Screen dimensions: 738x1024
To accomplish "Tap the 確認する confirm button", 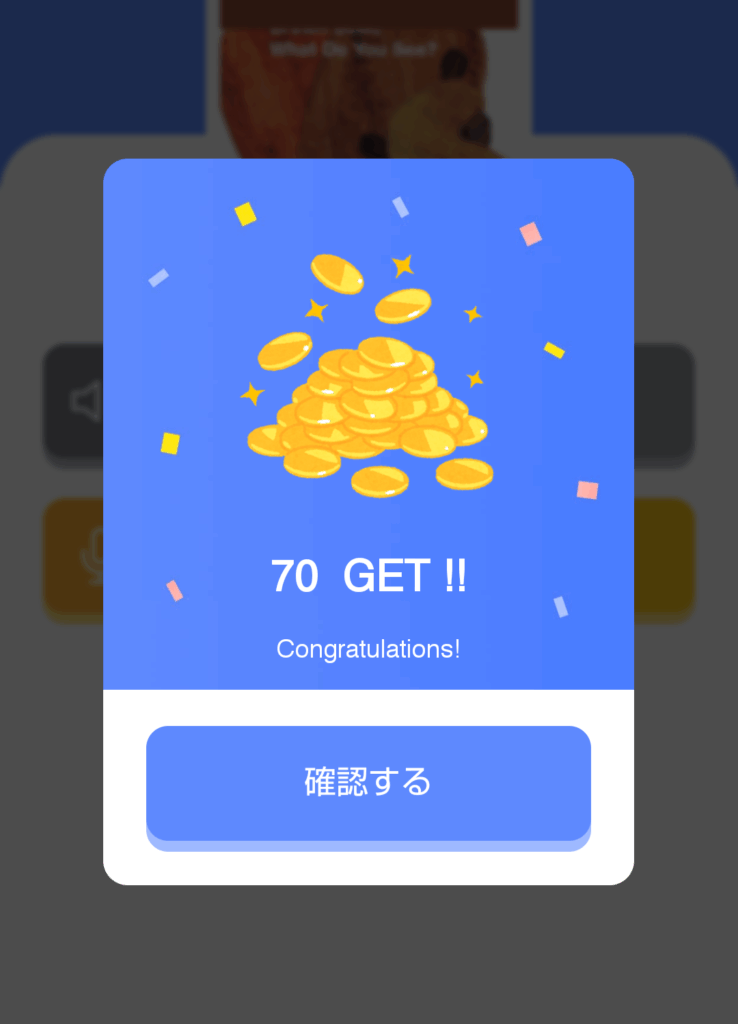I will click(x=368, y=783).
